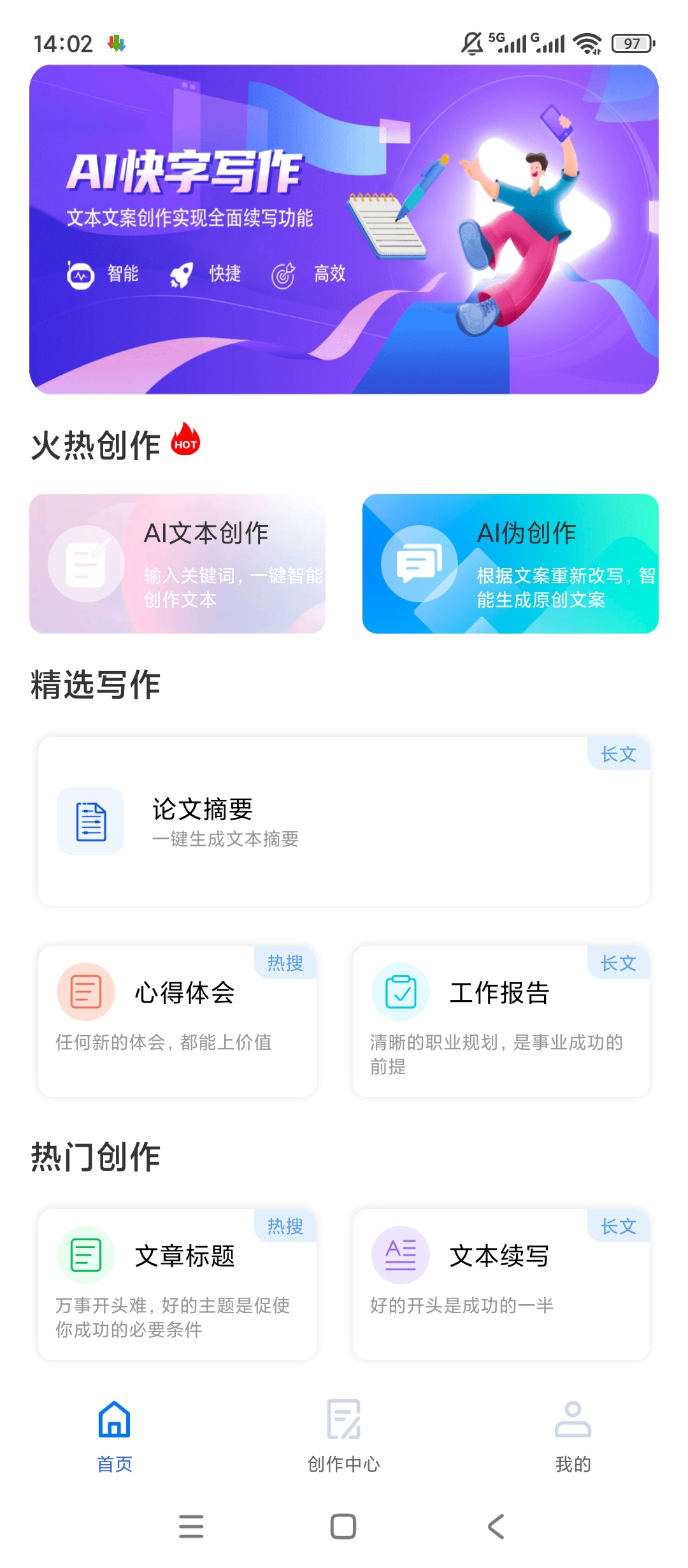Open the 心得体会 card
688x1568 pixels.
tap(177, 1021)
